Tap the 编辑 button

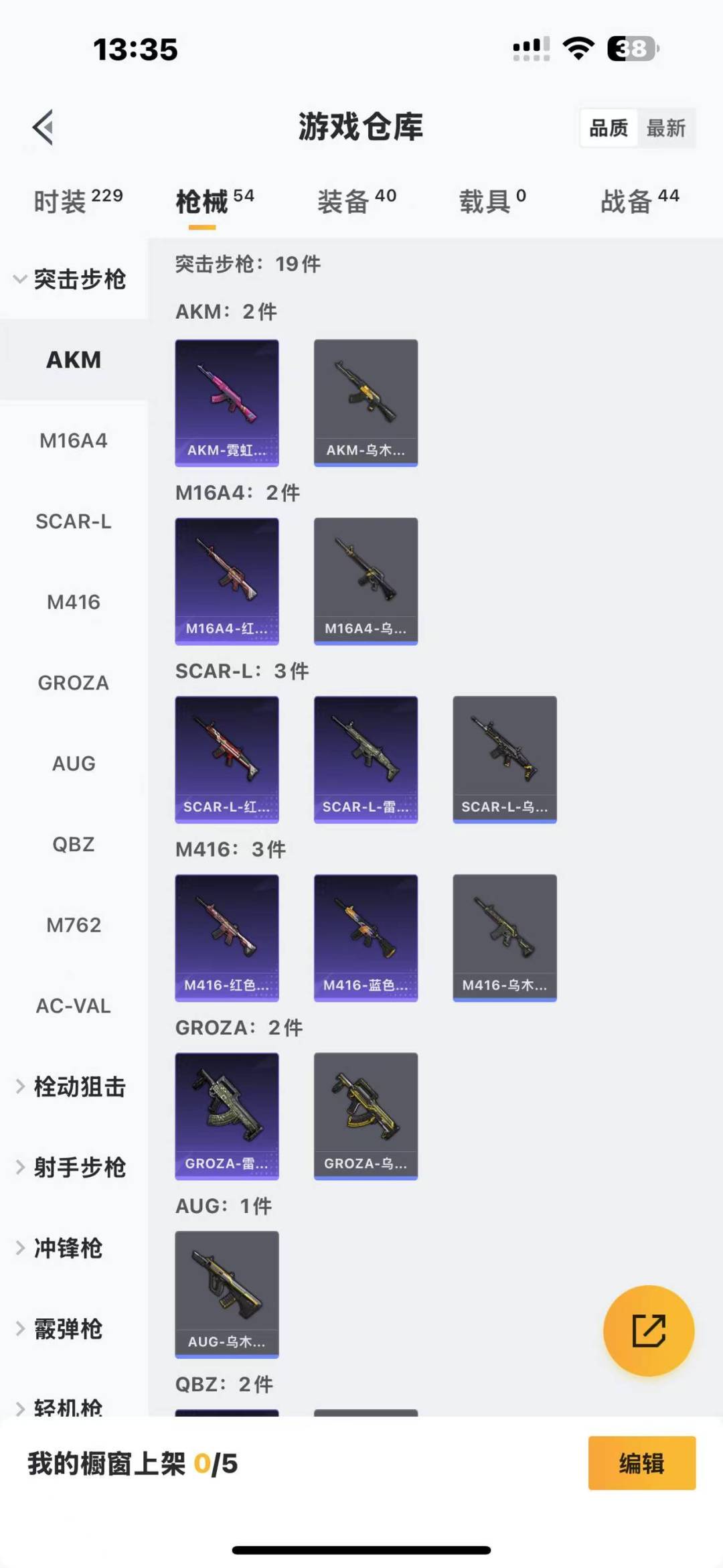point(641,1464)
